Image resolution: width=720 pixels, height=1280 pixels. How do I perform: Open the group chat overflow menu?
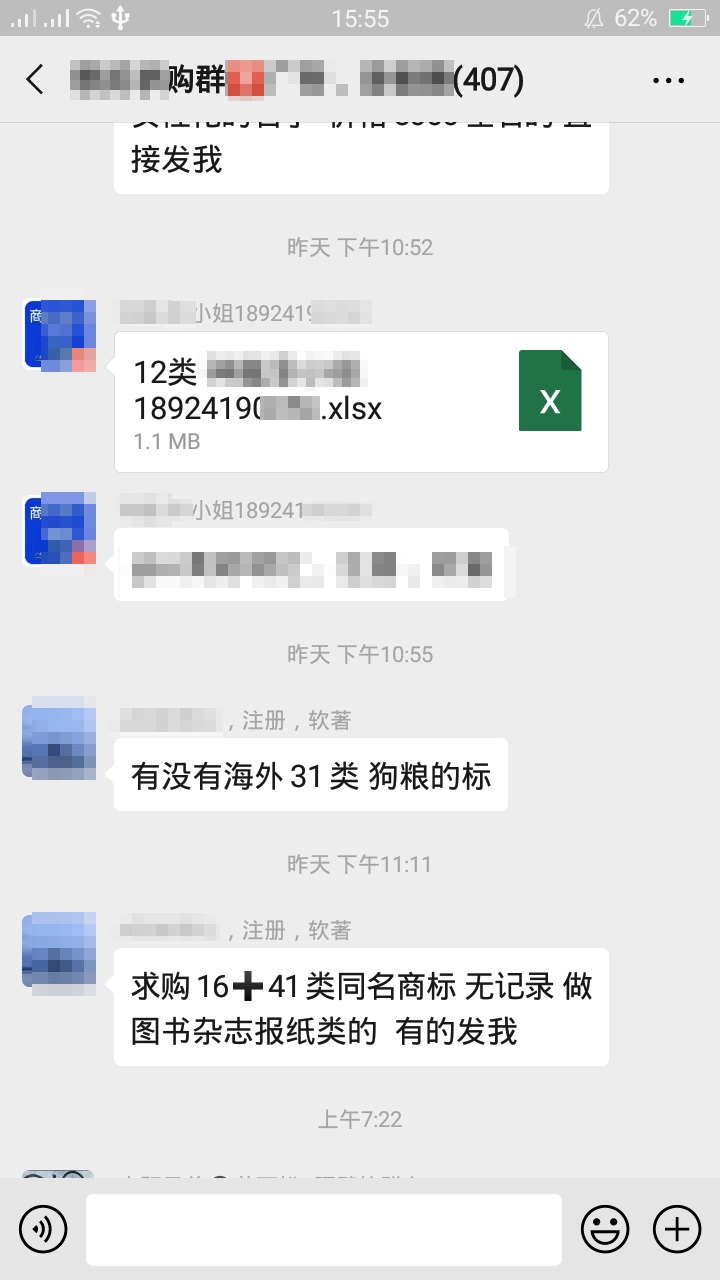668,80
